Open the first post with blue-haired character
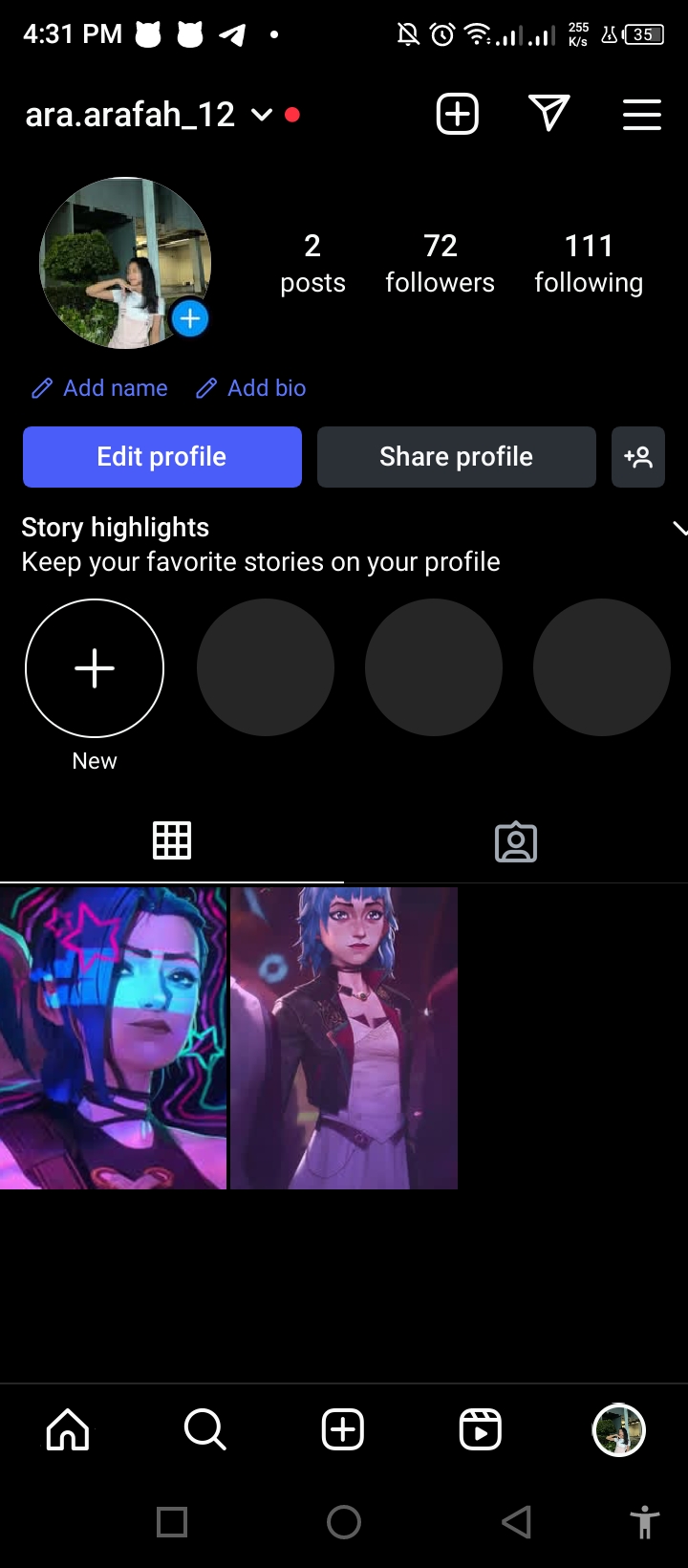 [113, 1037]
